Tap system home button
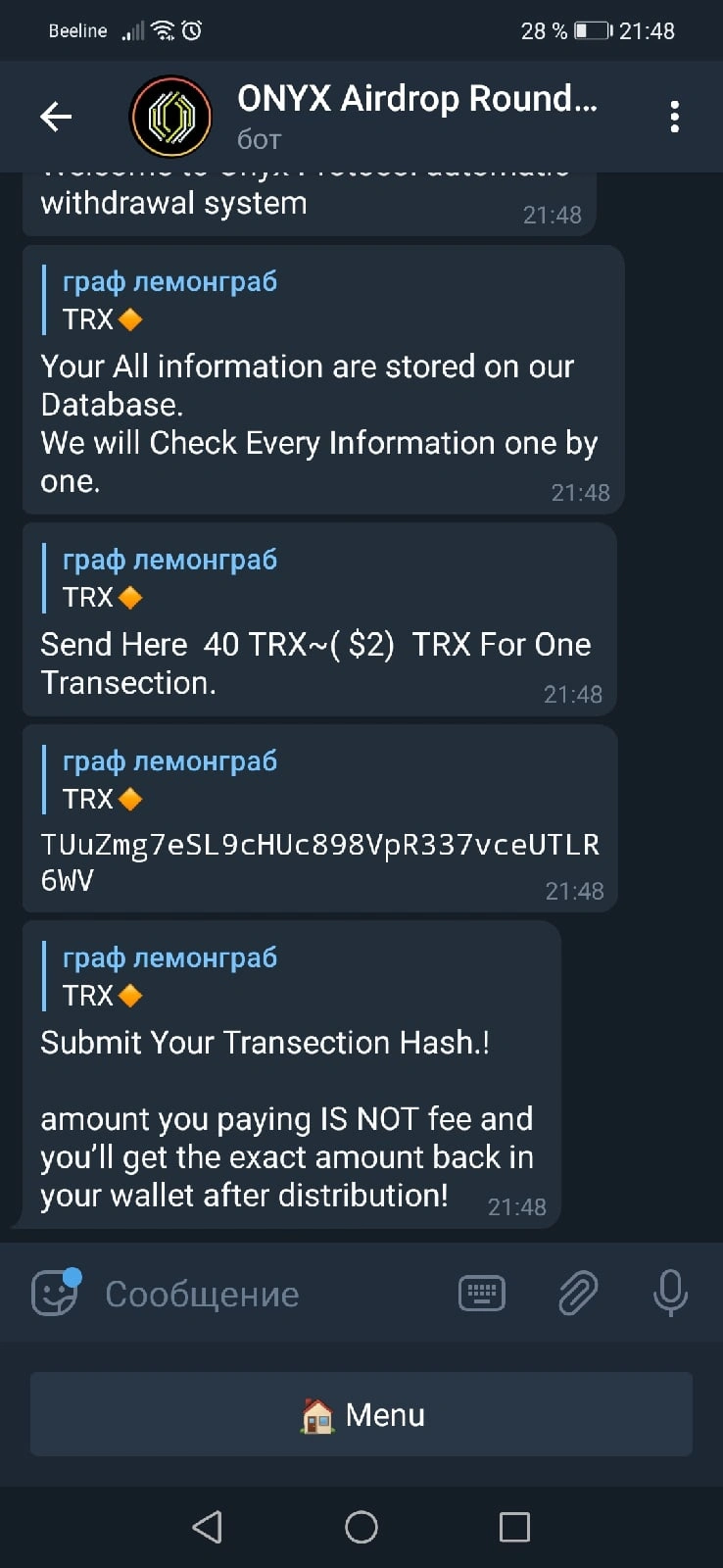 [361, 1527]
